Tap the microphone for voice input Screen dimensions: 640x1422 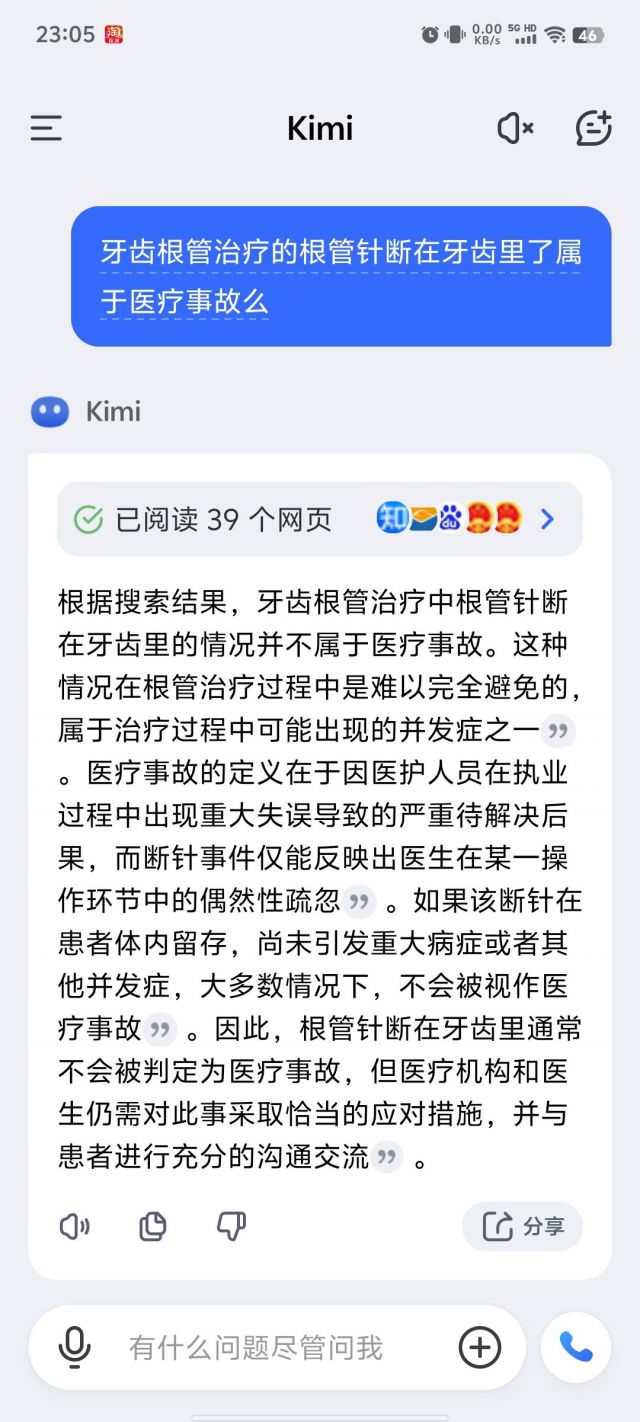click(x=74, y=1347)
